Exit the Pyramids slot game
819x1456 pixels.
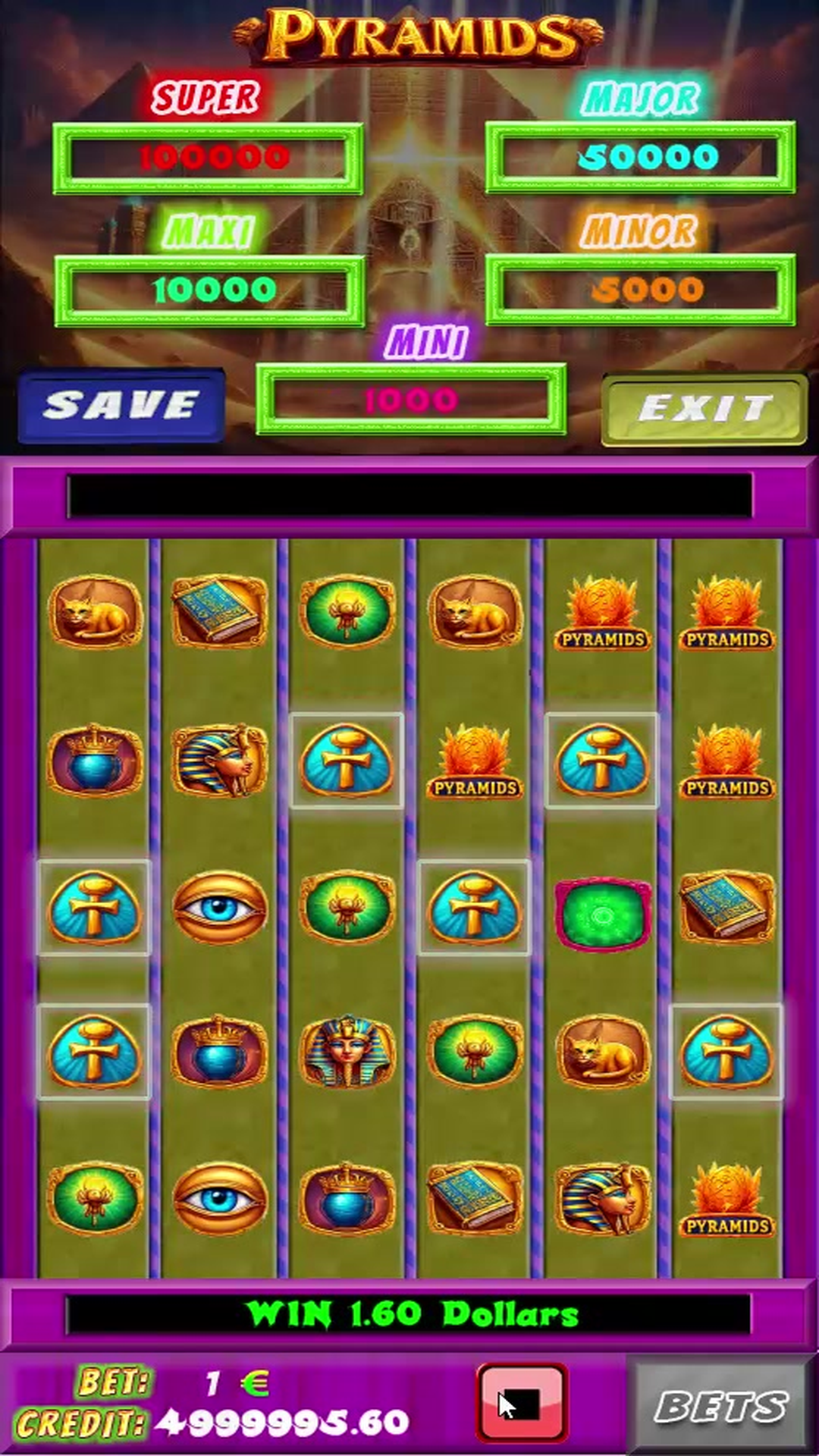(704, 409)
